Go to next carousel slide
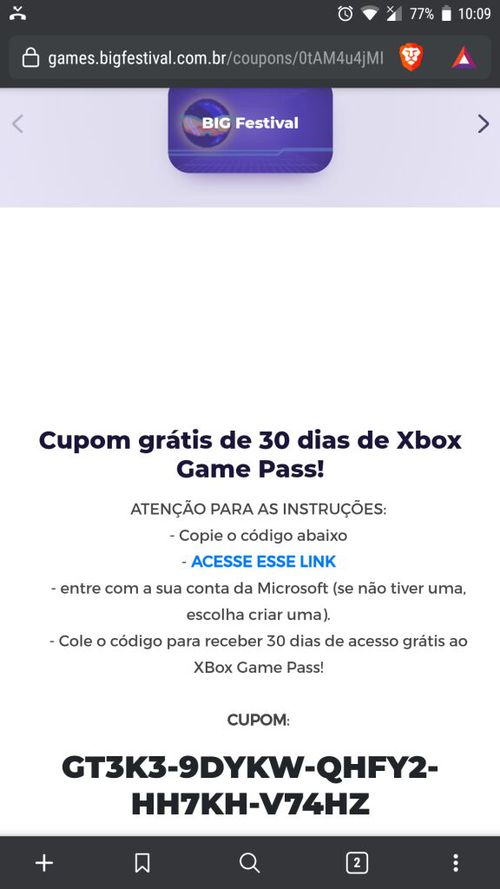Image resolution: width=500 pixels, height=889 pixels. pyautogui.click(x=483, y=124)
